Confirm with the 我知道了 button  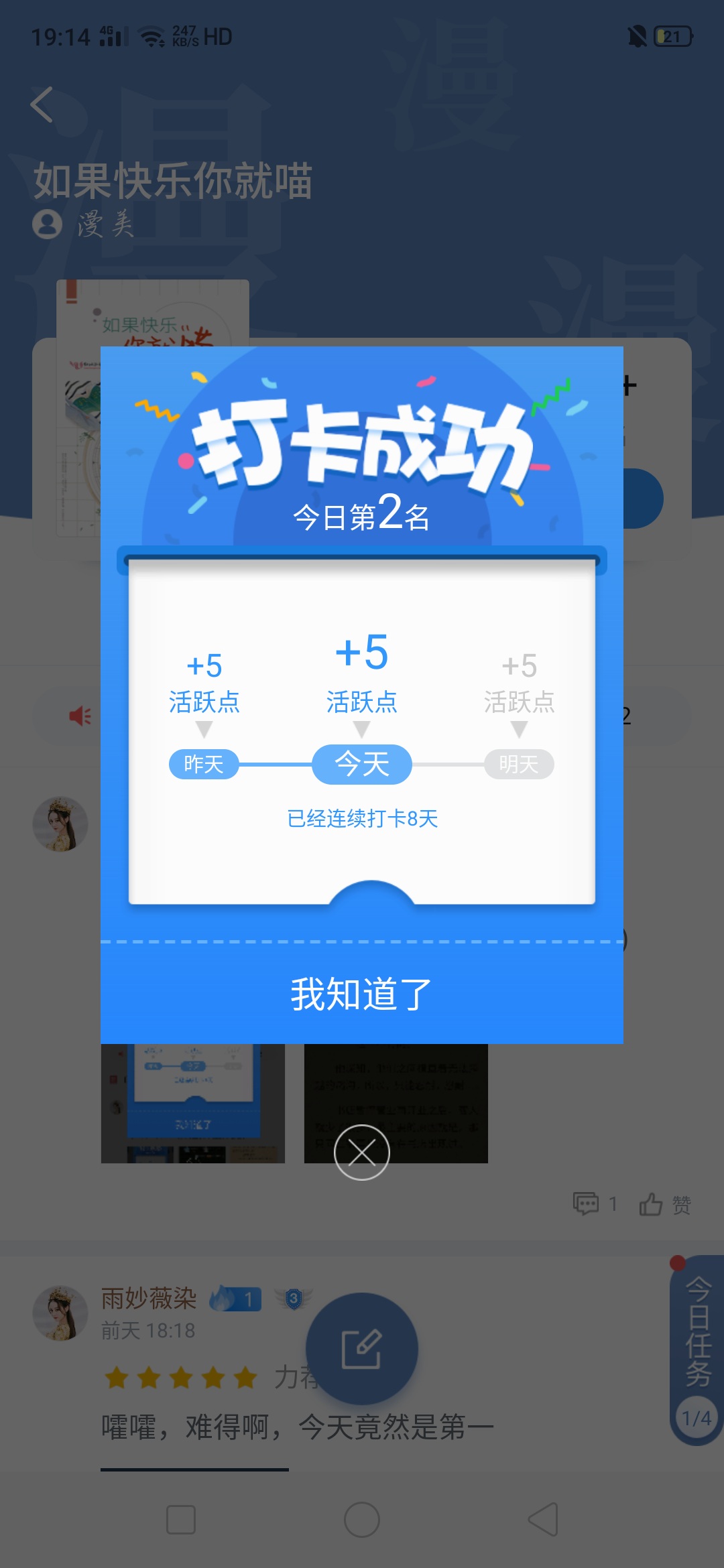click(361, 994)
